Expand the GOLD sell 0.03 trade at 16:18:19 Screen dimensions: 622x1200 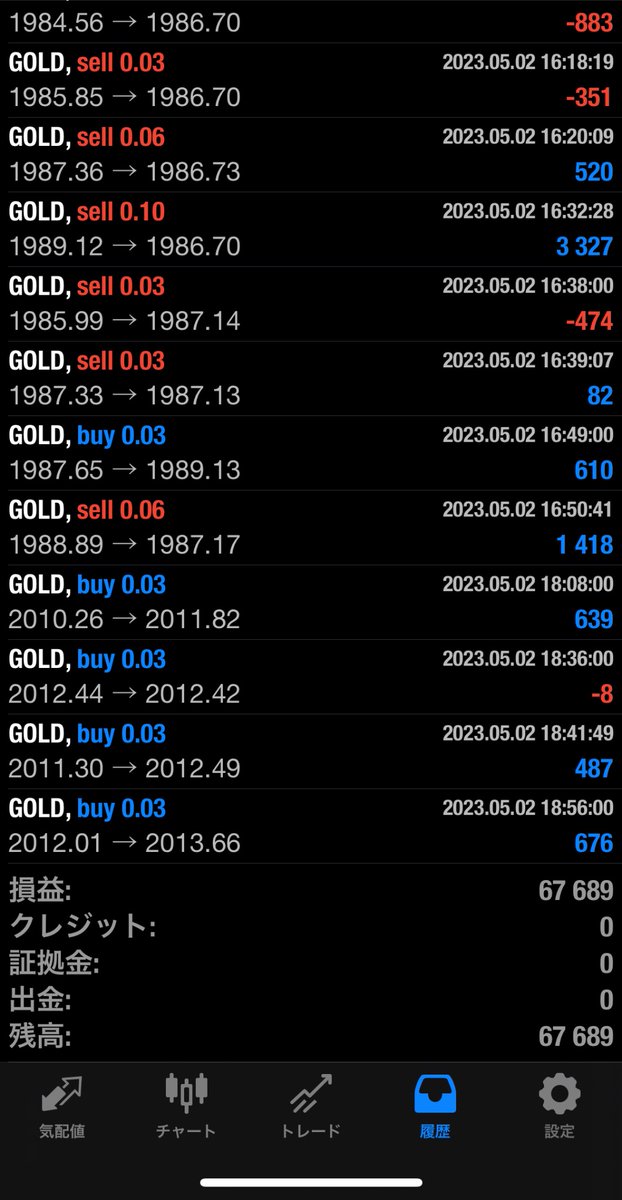(311, 80)
